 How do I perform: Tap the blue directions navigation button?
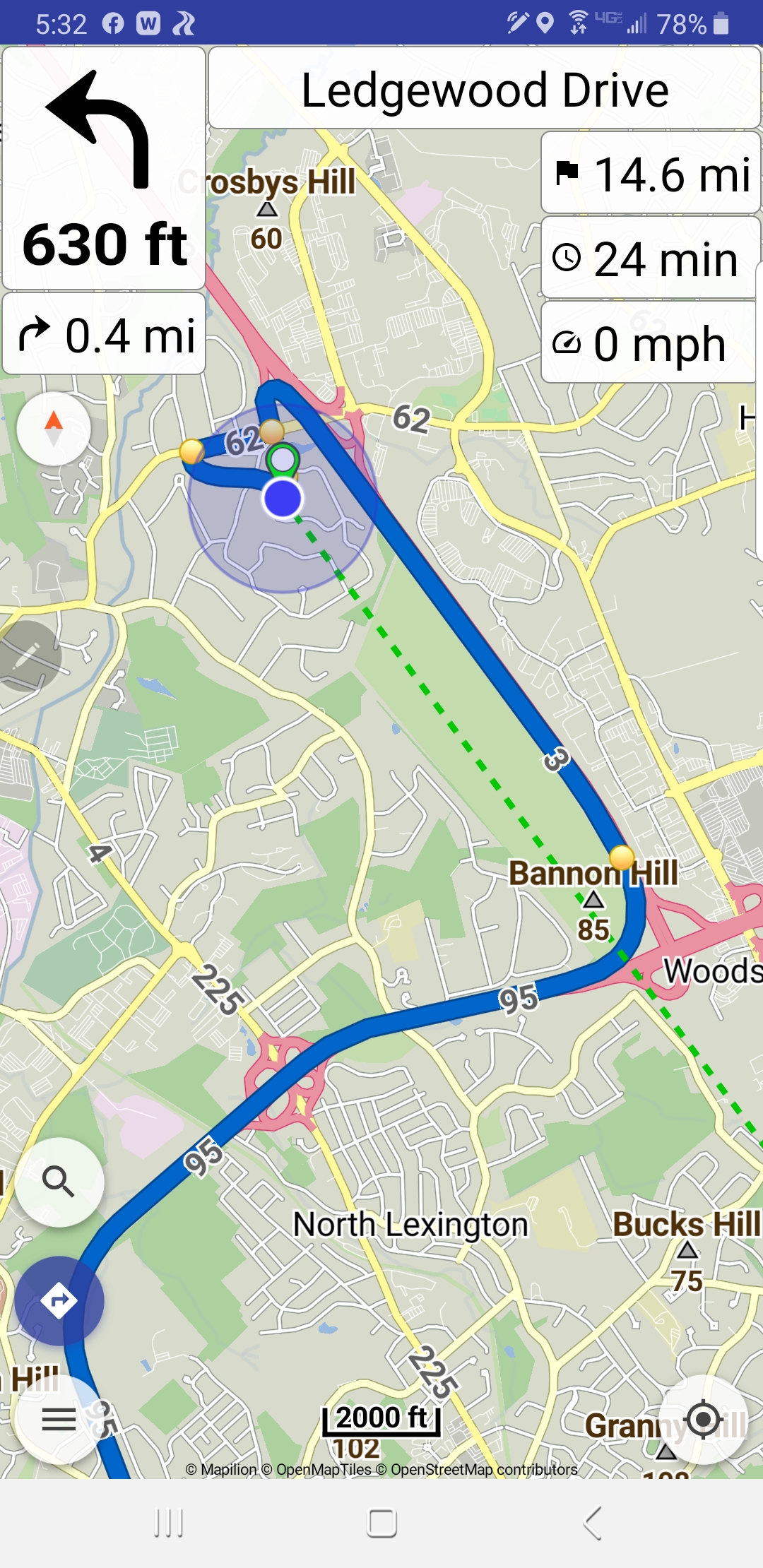[x=59, y=1300]
